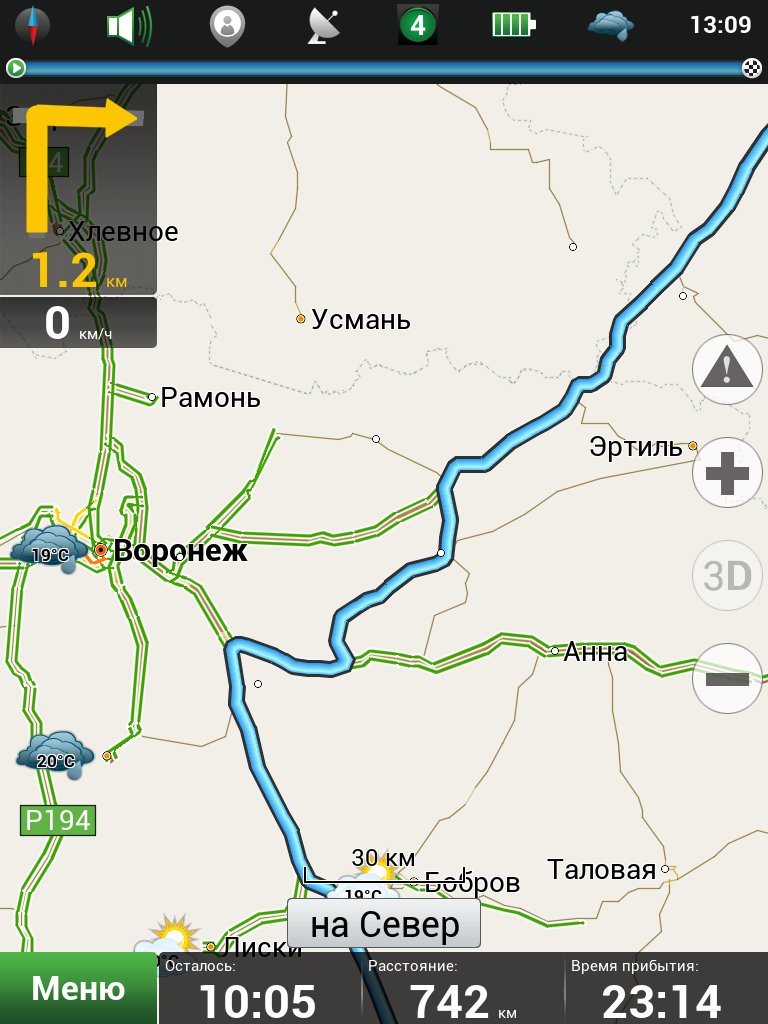Open the traffic score icon showing 4

417,25
